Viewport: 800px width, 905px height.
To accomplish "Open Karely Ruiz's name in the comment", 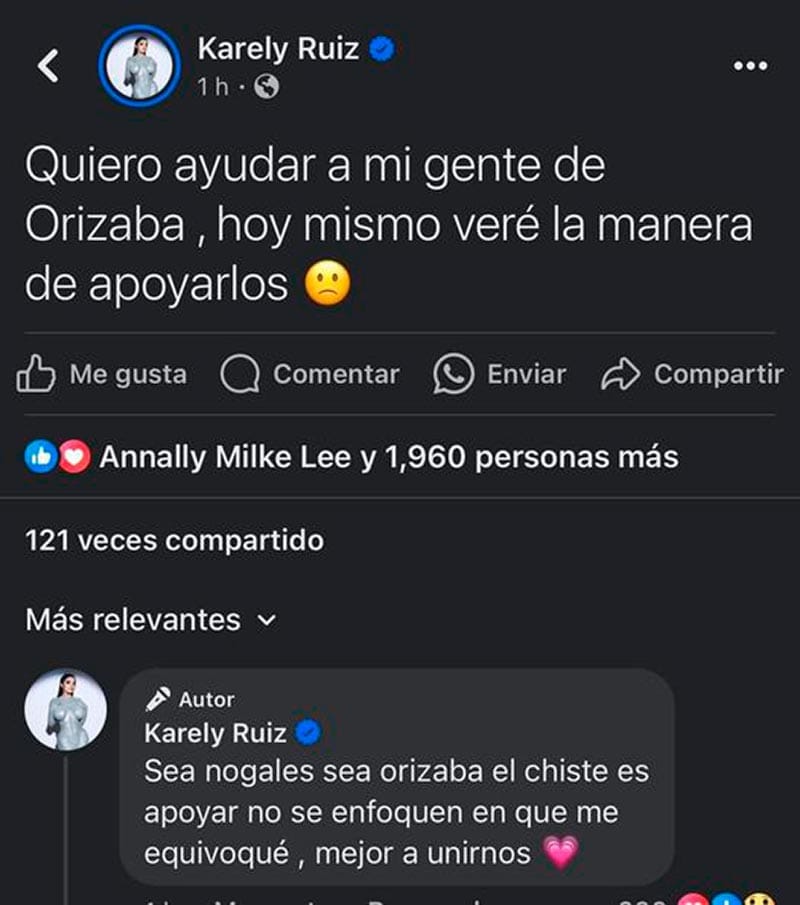I will click(216, 733).
